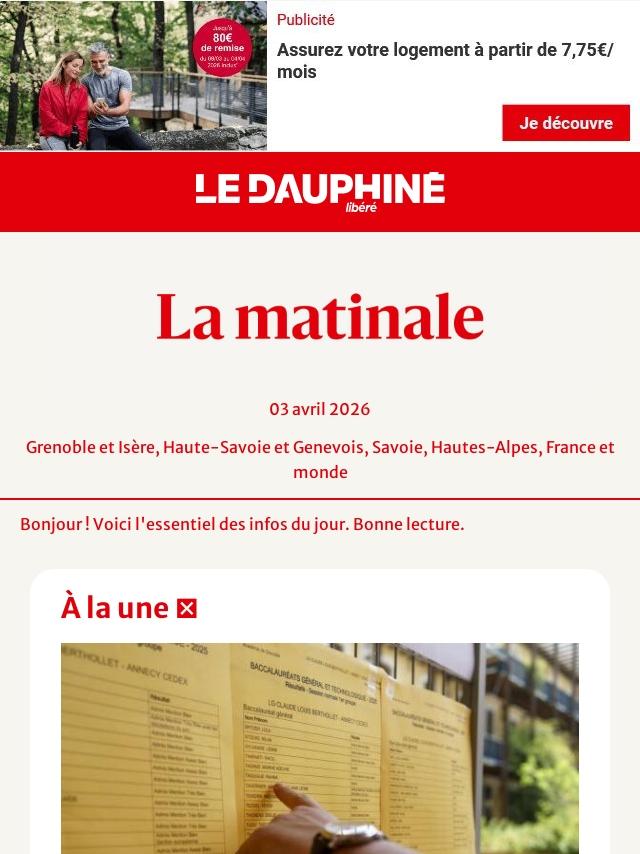
Task: Open the home insurance ad image
Action: coord(133,75)
